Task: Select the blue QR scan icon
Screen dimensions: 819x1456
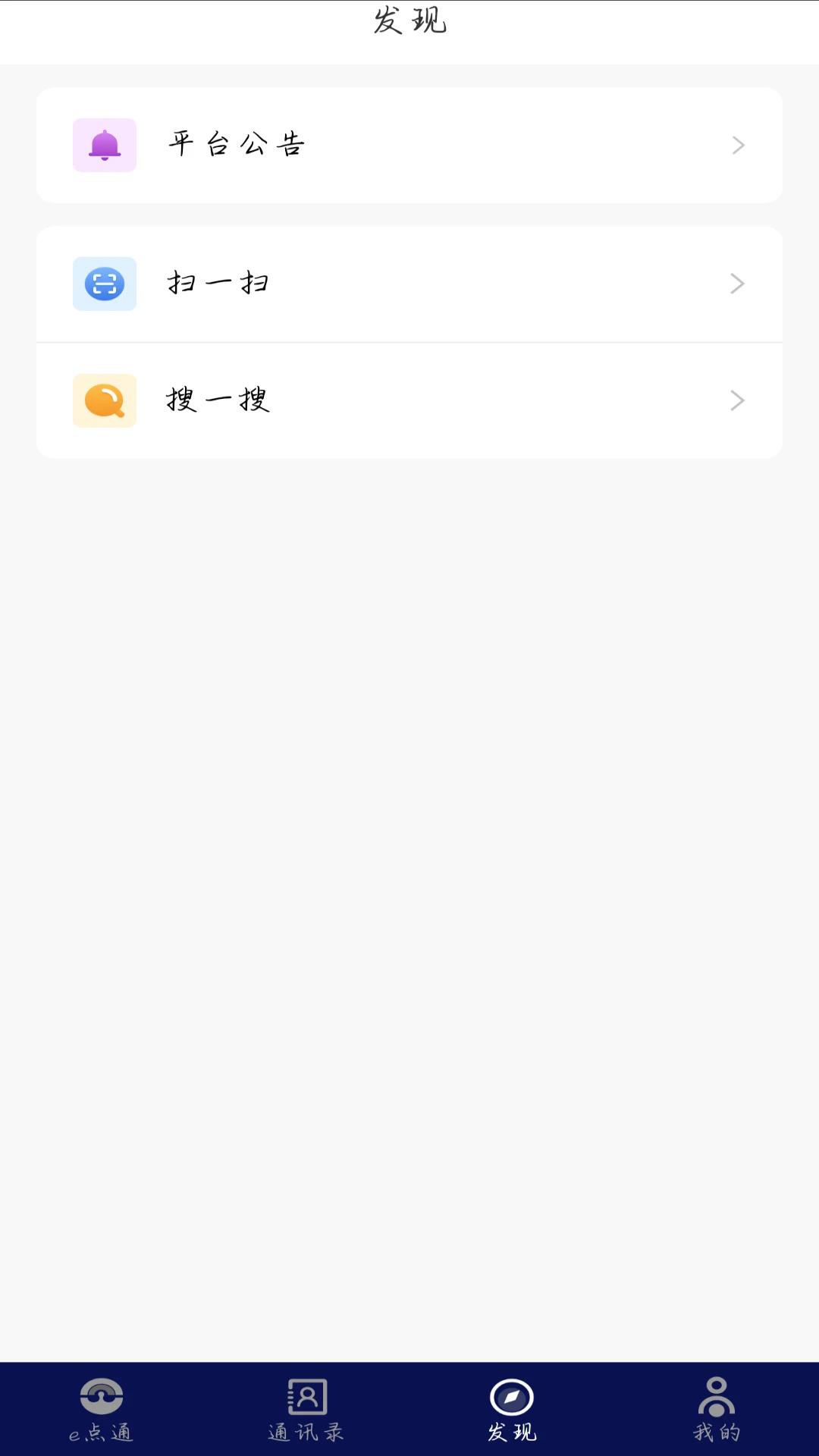Action: tap(104, 282)
